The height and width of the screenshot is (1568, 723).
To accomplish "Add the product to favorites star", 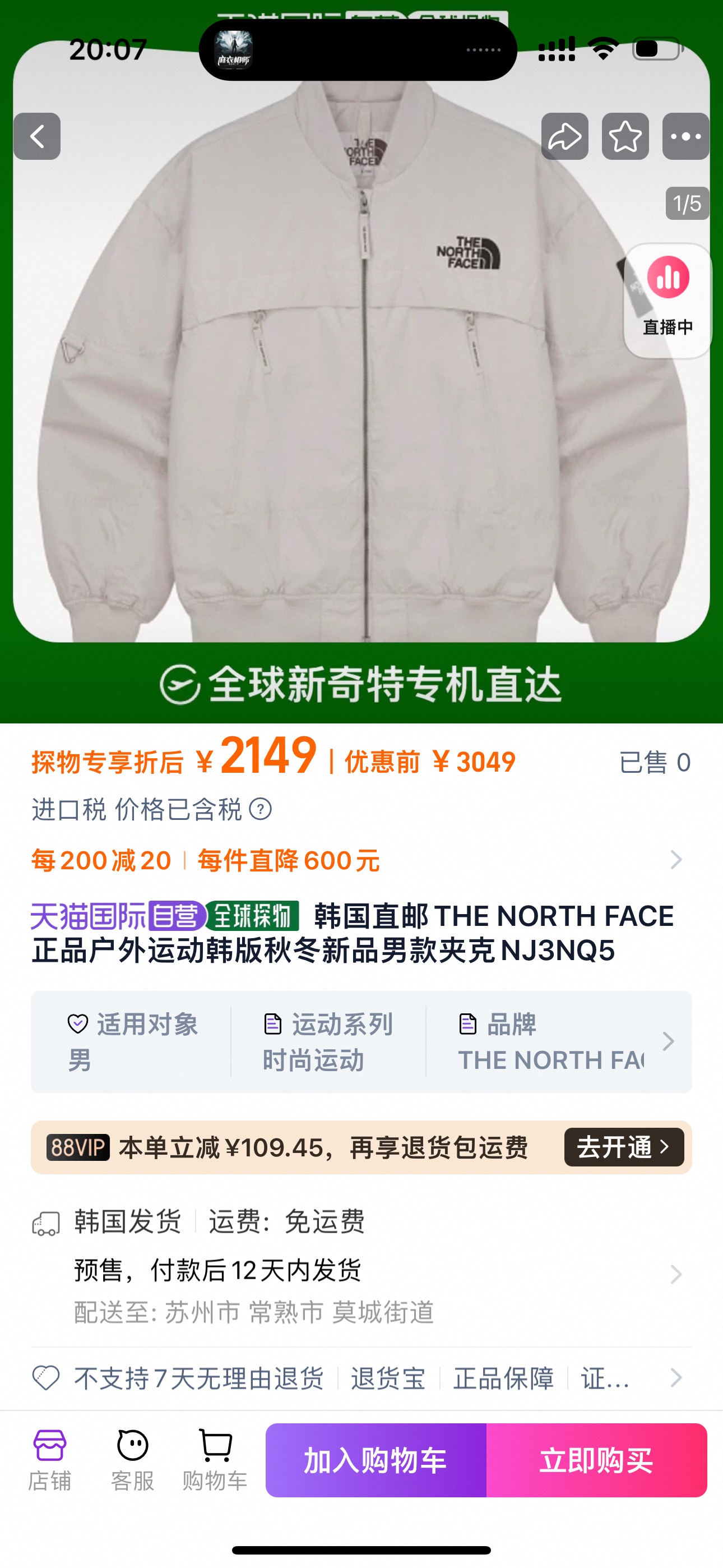I will point(625,136).
